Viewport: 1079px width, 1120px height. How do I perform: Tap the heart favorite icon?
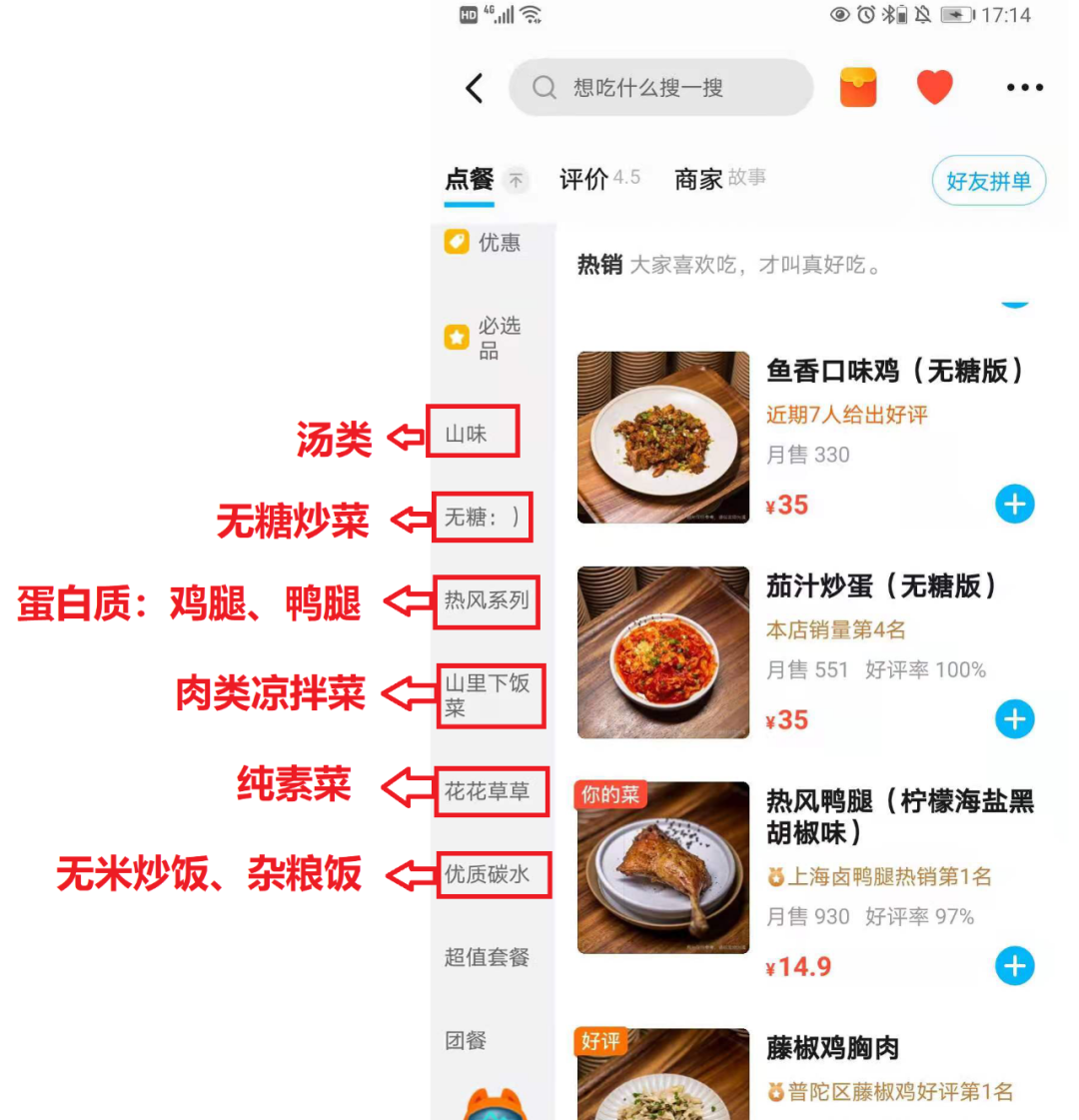coord(933,87)
